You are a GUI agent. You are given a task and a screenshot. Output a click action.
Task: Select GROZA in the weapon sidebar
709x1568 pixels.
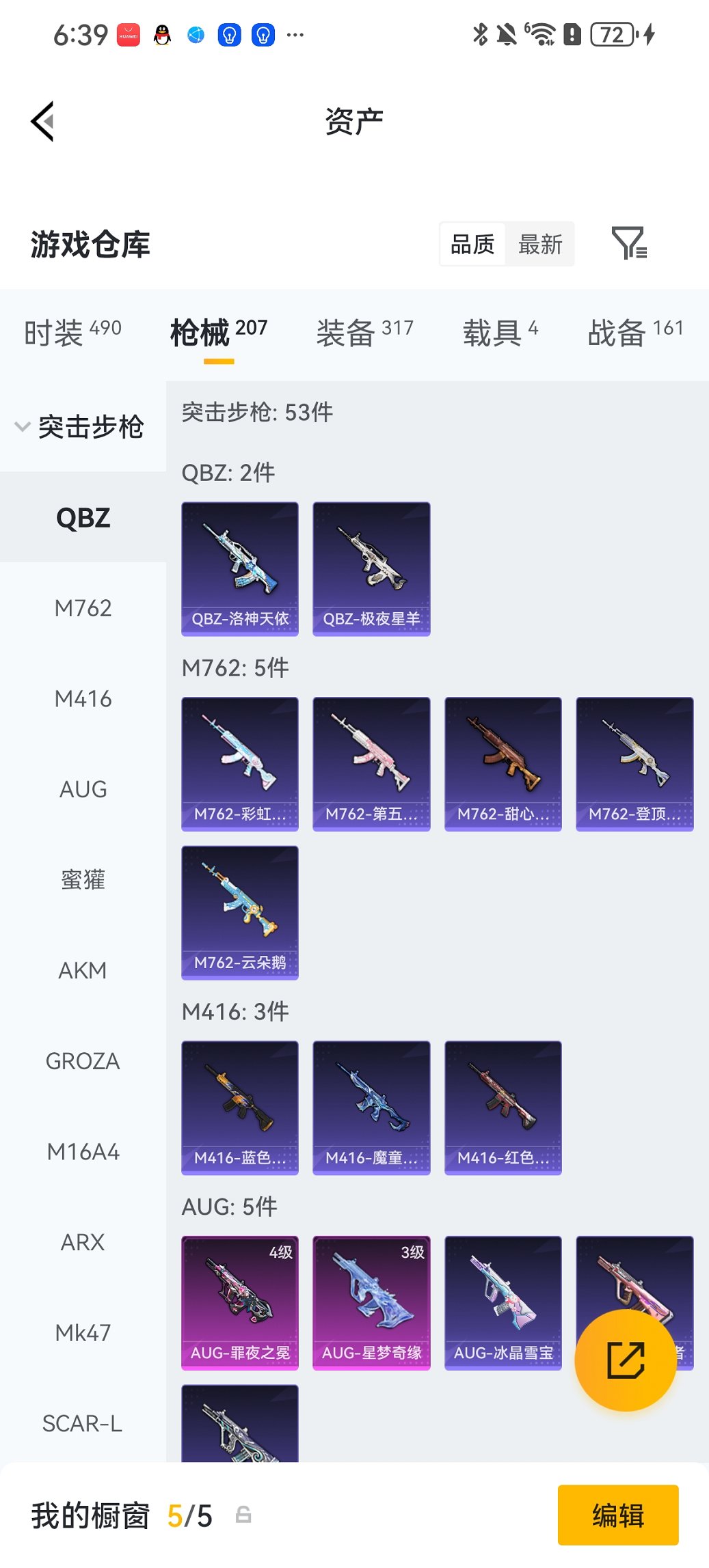point(83,1061)
